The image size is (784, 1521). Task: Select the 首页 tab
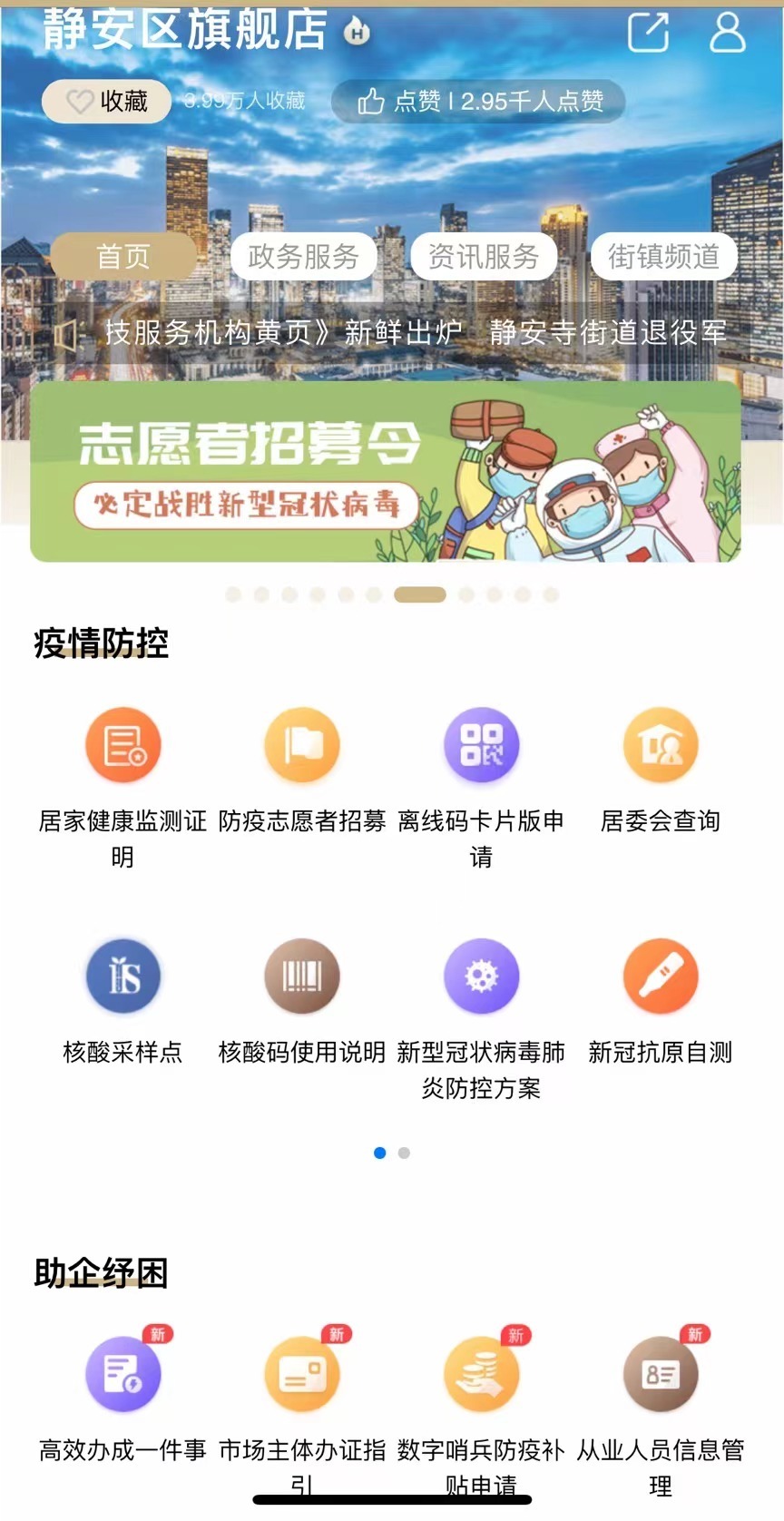123,257
